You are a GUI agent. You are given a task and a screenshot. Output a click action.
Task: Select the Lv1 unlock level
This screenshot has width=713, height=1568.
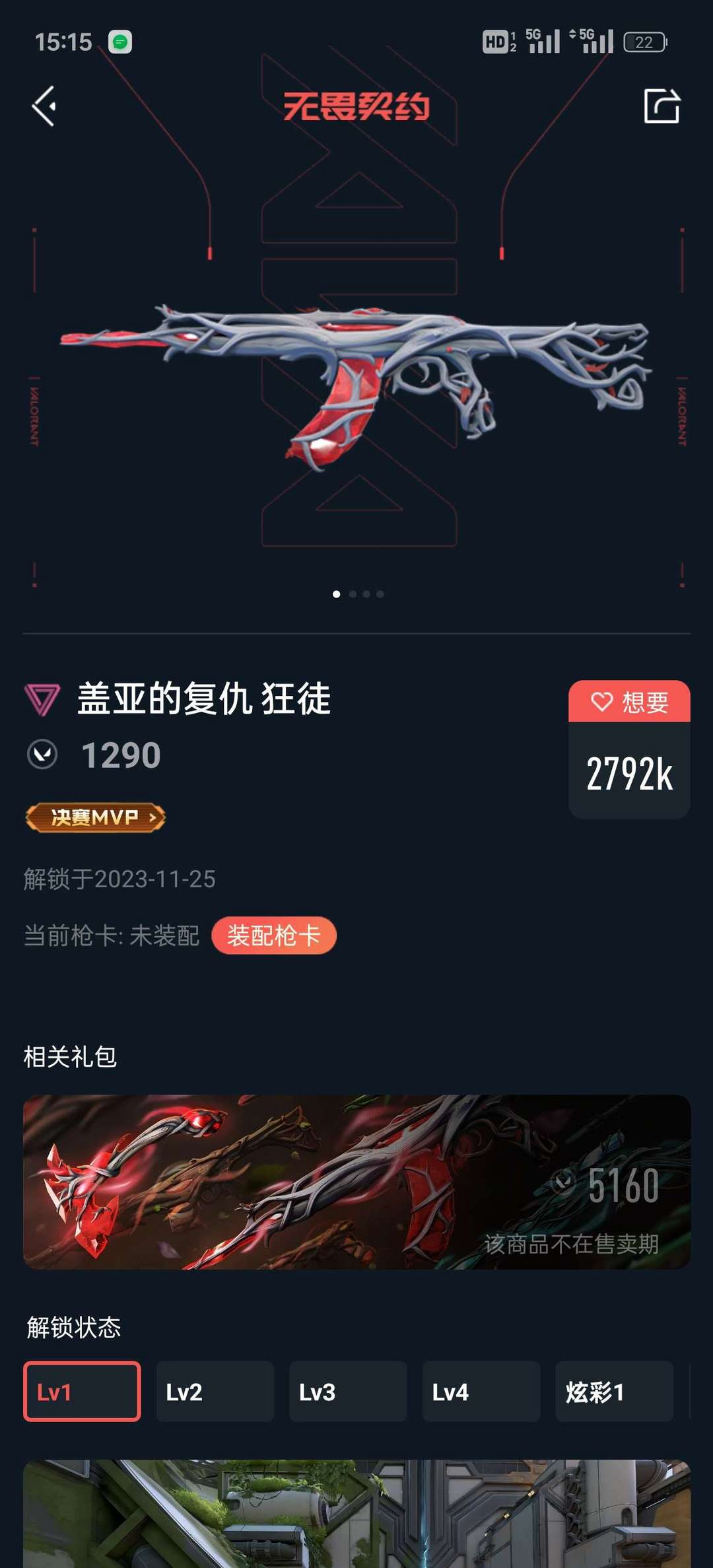click(82, 1392)
